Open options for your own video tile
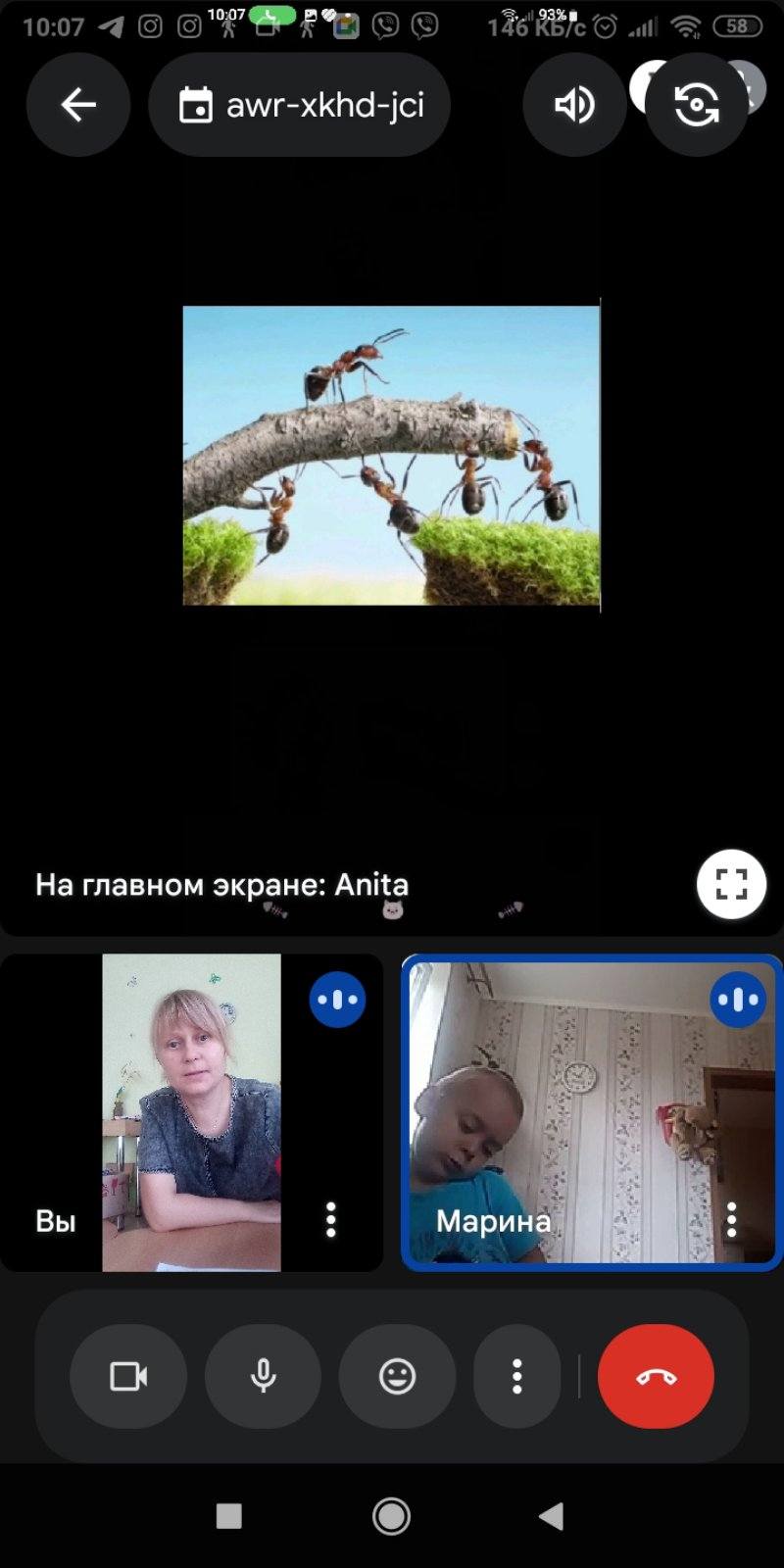This screenshot has height=1568, width=784. (x=331, y=1219)
